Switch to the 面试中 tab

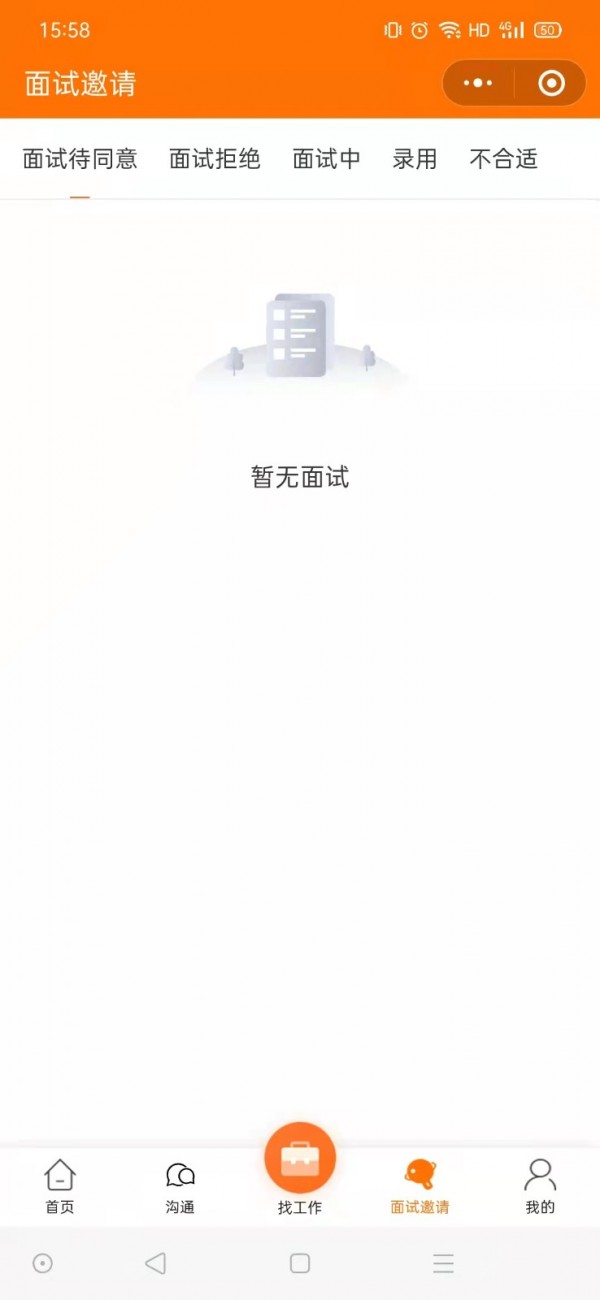[x=326, y=159]
